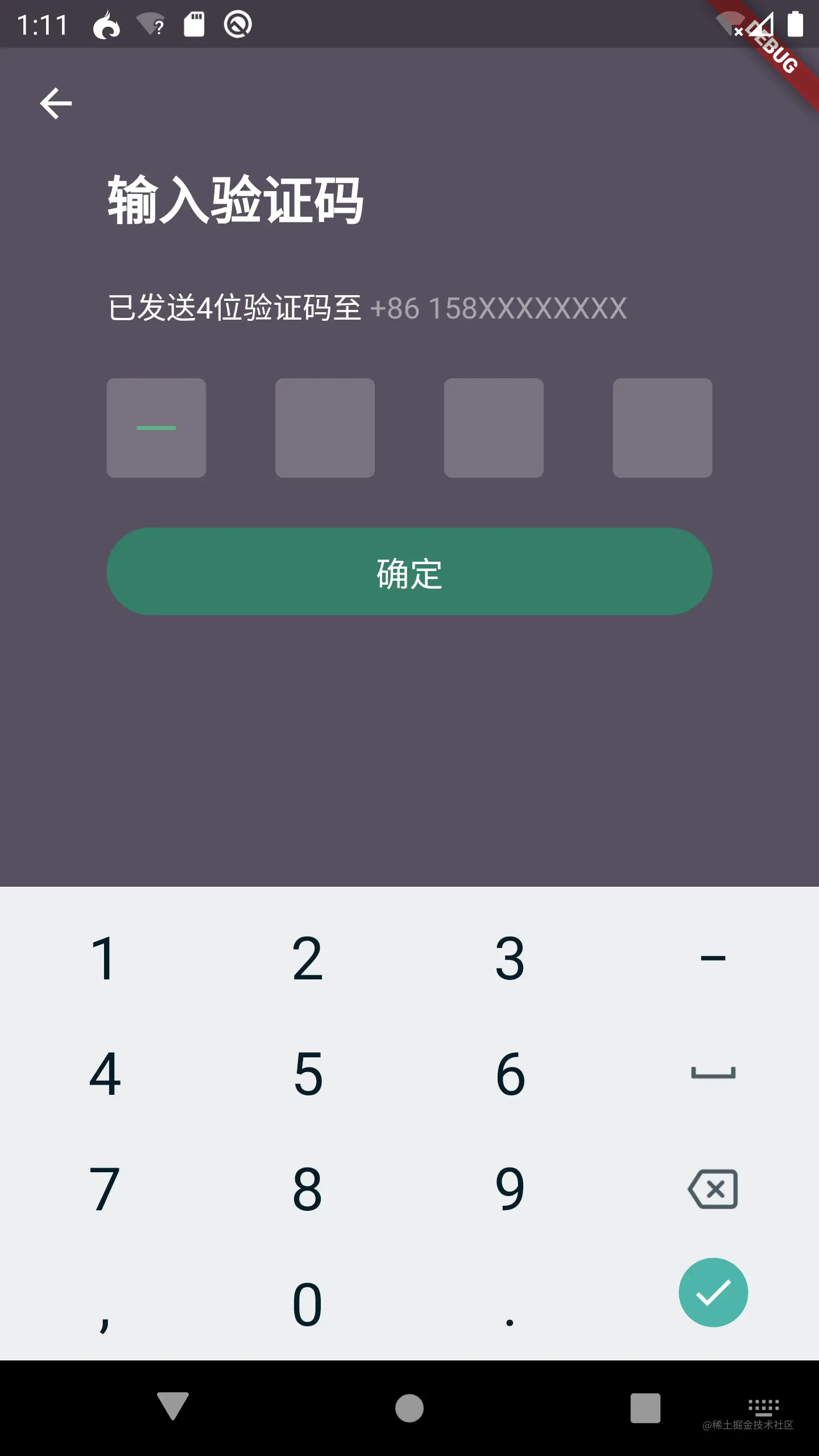Screen dimensions: 819x1456
Task: Tap the 6 key
Action: point(510,1074)
